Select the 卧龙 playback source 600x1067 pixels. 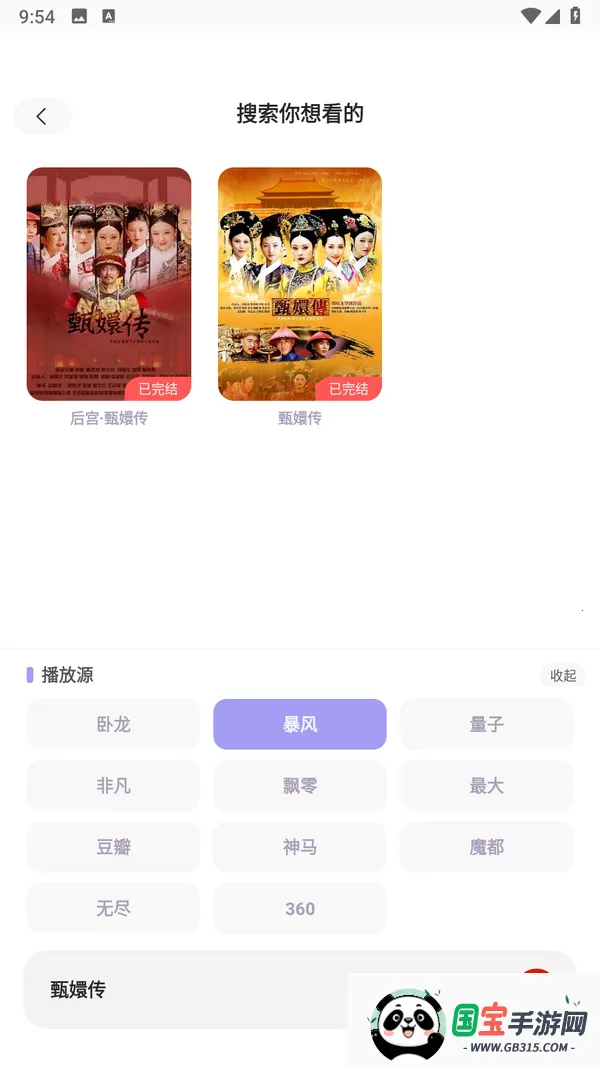113,724
